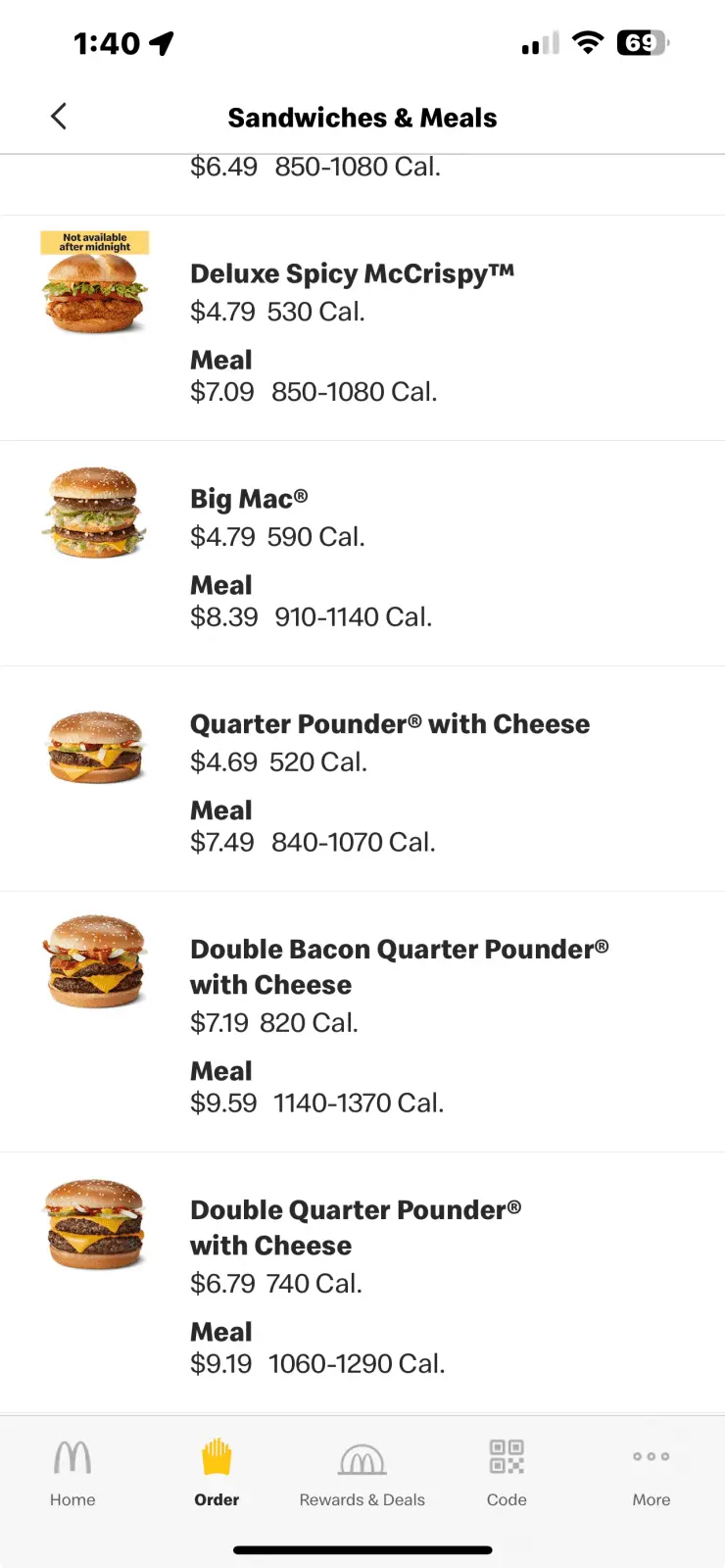The height and width of the screenshot is (1568, 725).
Task: Show the Code tab
Action: point(507,1472)
